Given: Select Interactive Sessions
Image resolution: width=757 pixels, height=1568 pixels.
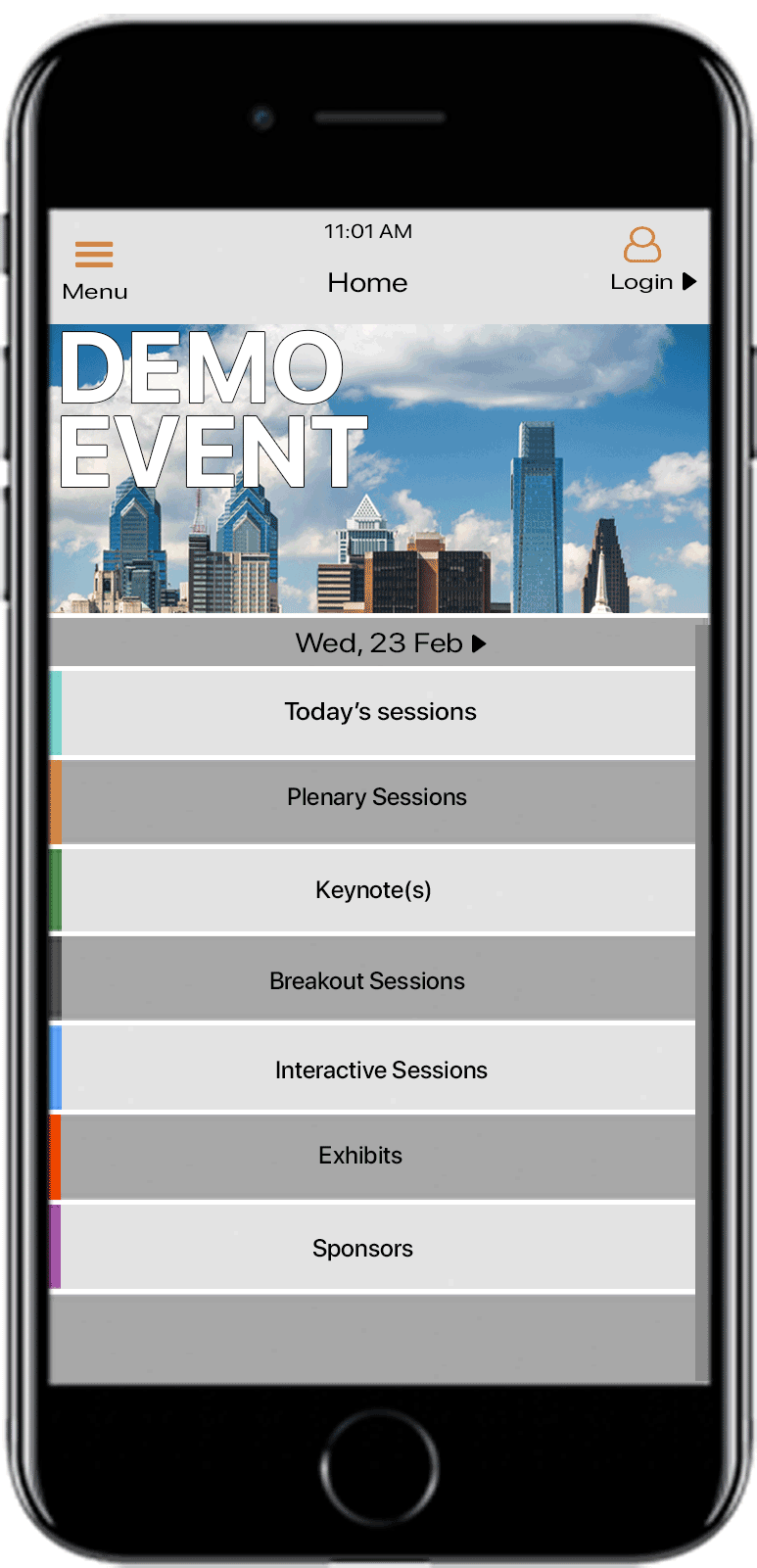Looking at the screenshot, I should (x=380, y=1070).
